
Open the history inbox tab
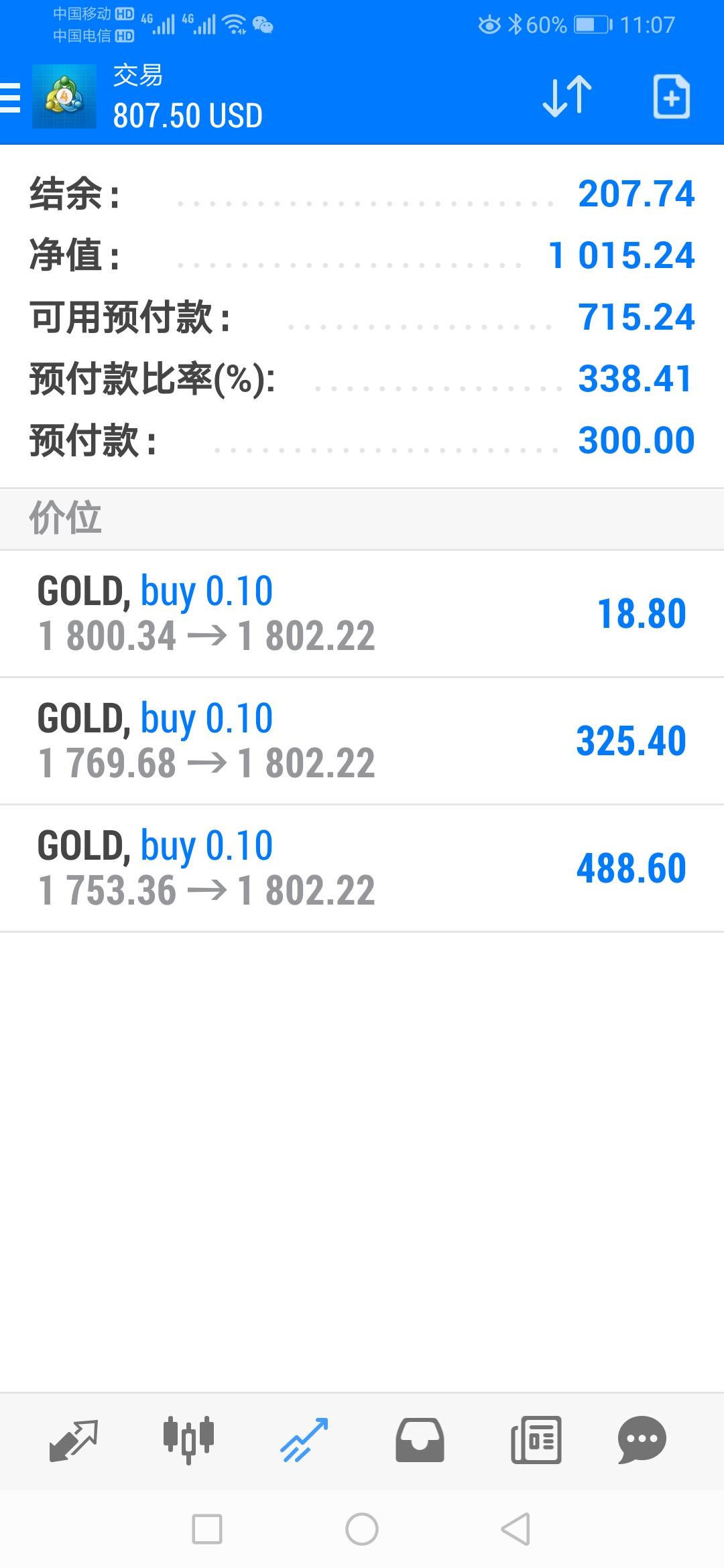coord(420,1439)
